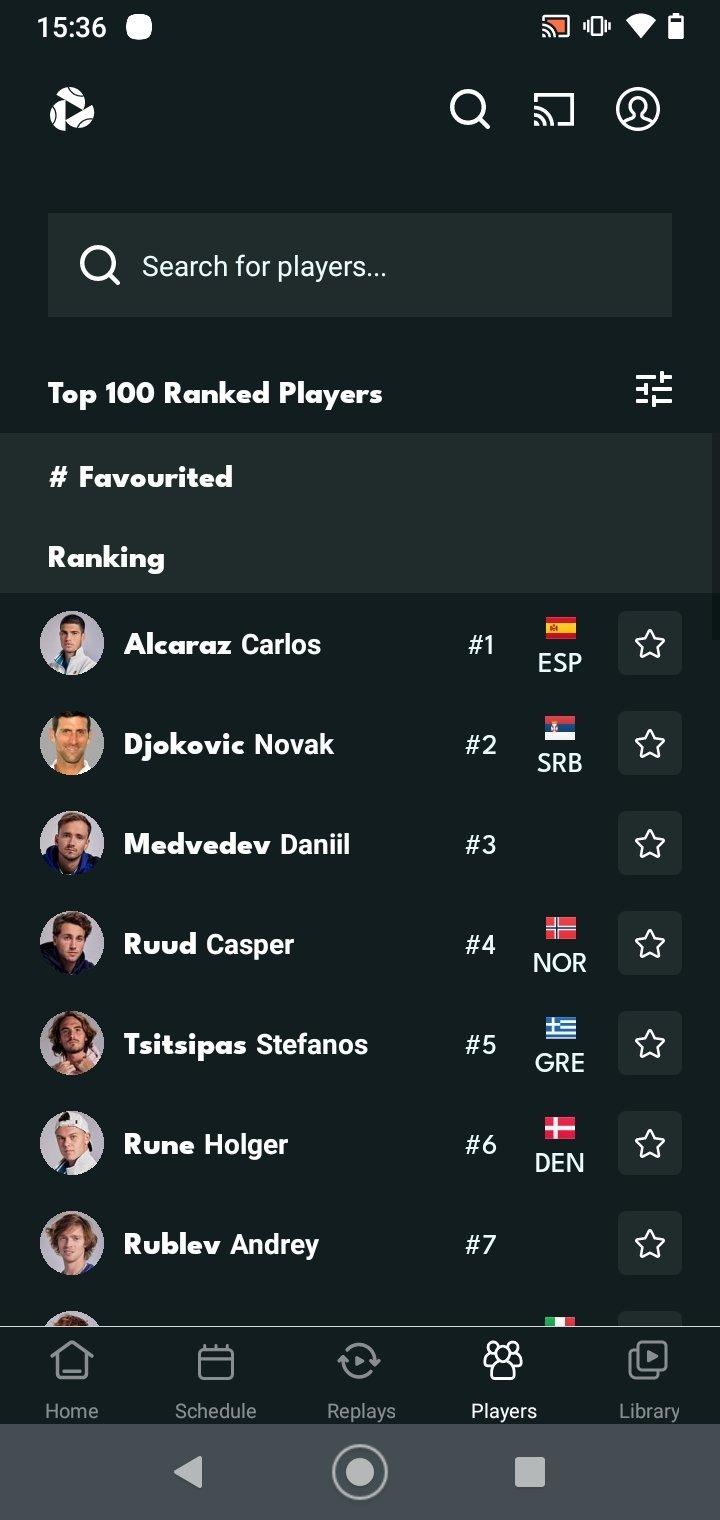Open the filter options for ranked players
This screenshot has height=1520, width=720.
click(x=654, y=390)
